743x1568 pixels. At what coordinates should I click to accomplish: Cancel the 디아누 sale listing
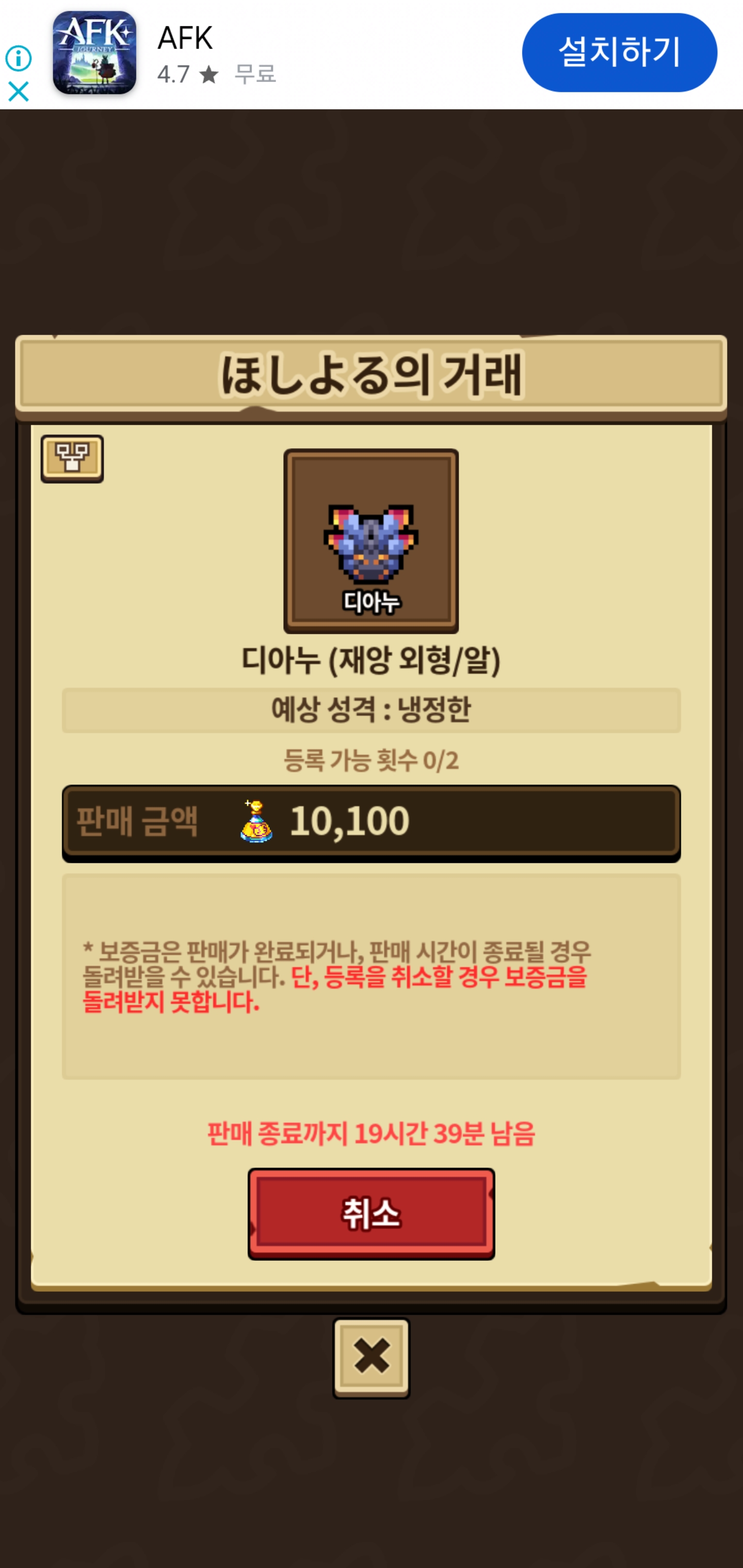371,1213
